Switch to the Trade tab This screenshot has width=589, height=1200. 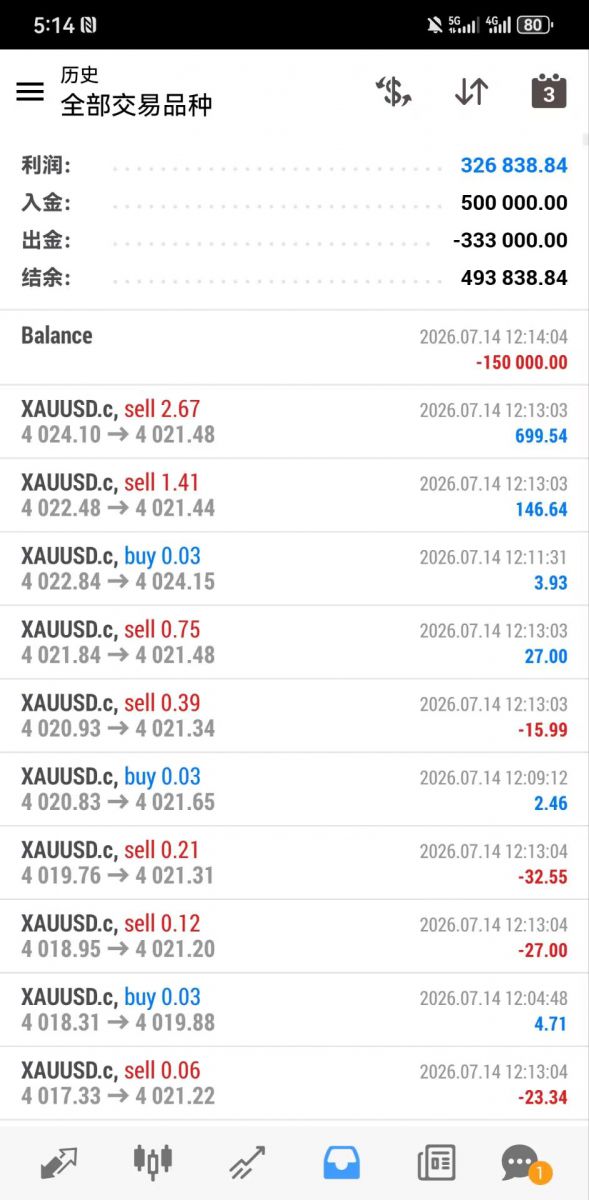click(246, 1162)
